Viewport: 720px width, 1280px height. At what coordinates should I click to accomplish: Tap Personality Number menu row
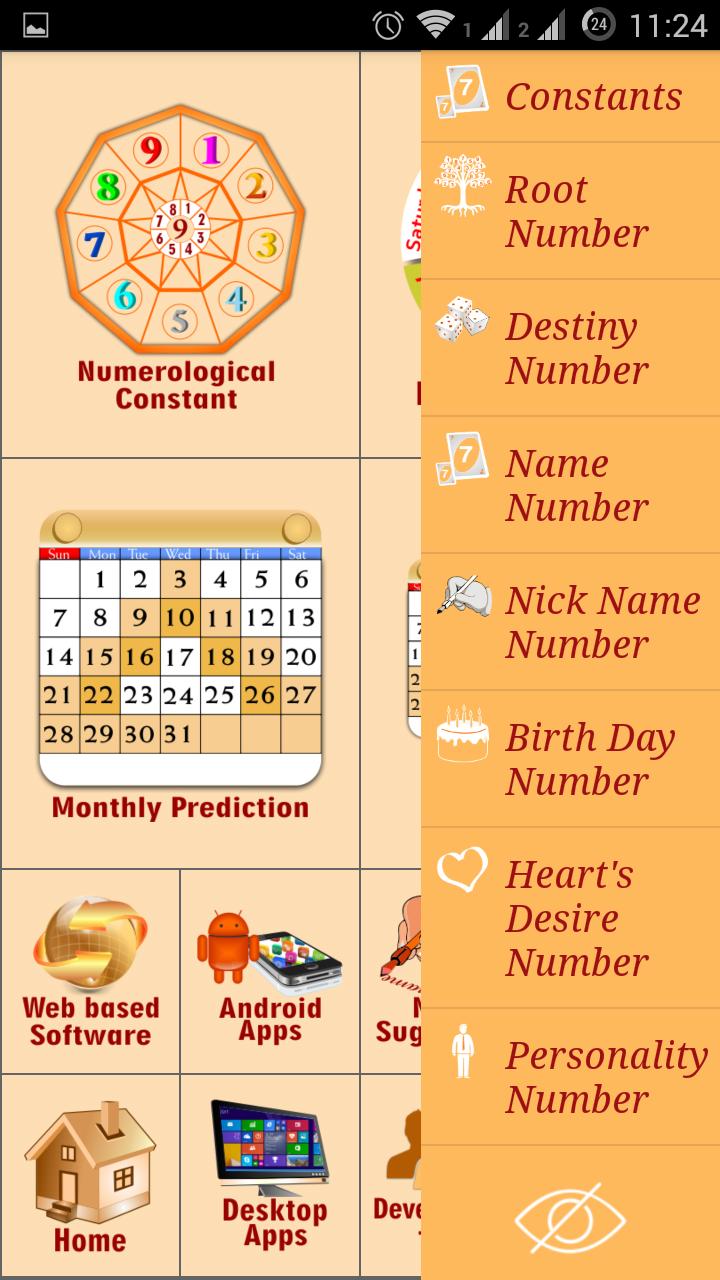pos(570,1077)
